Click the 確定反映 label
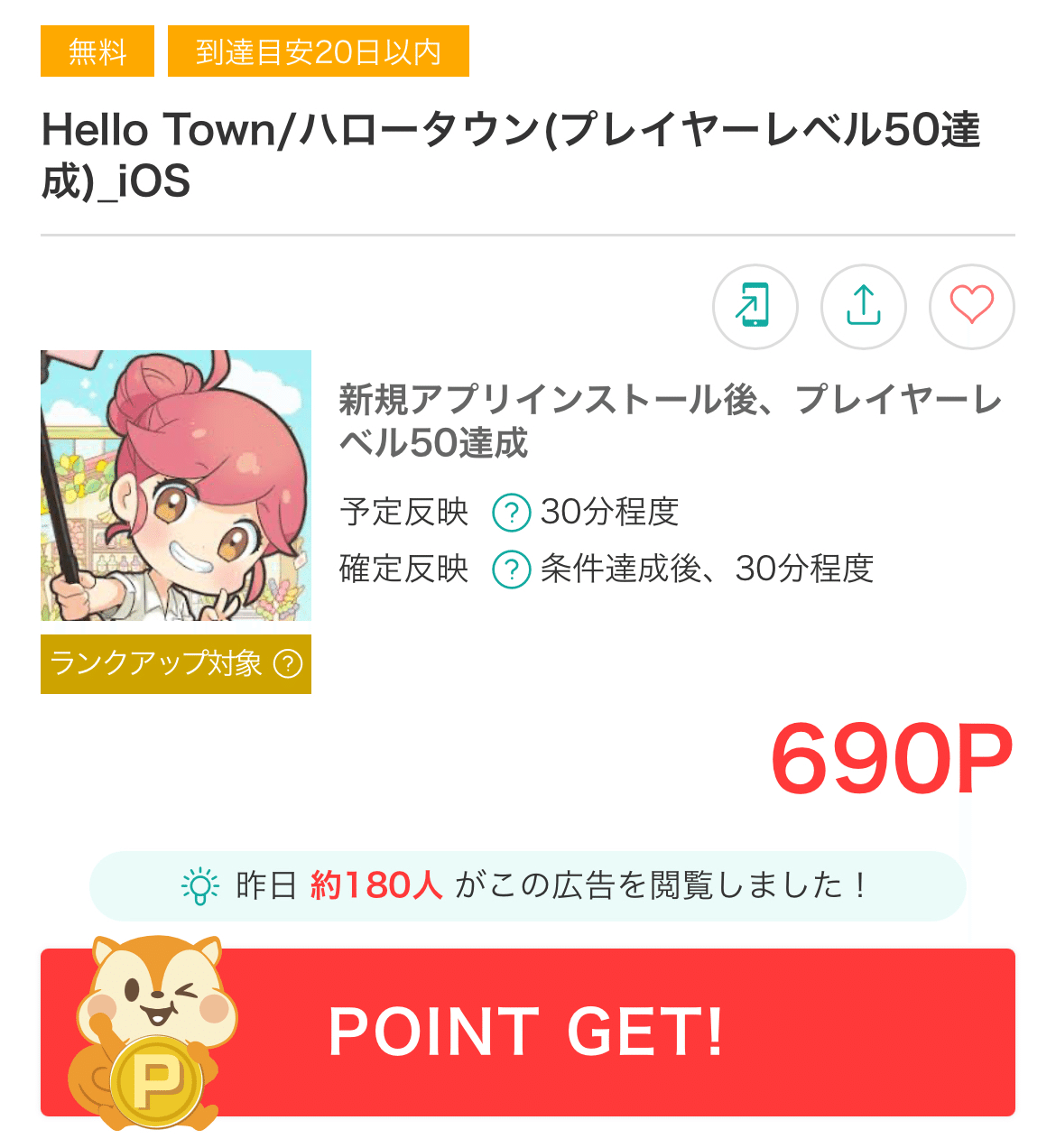Screen dimensions: 1056x1148 click(x=403, y=569)
